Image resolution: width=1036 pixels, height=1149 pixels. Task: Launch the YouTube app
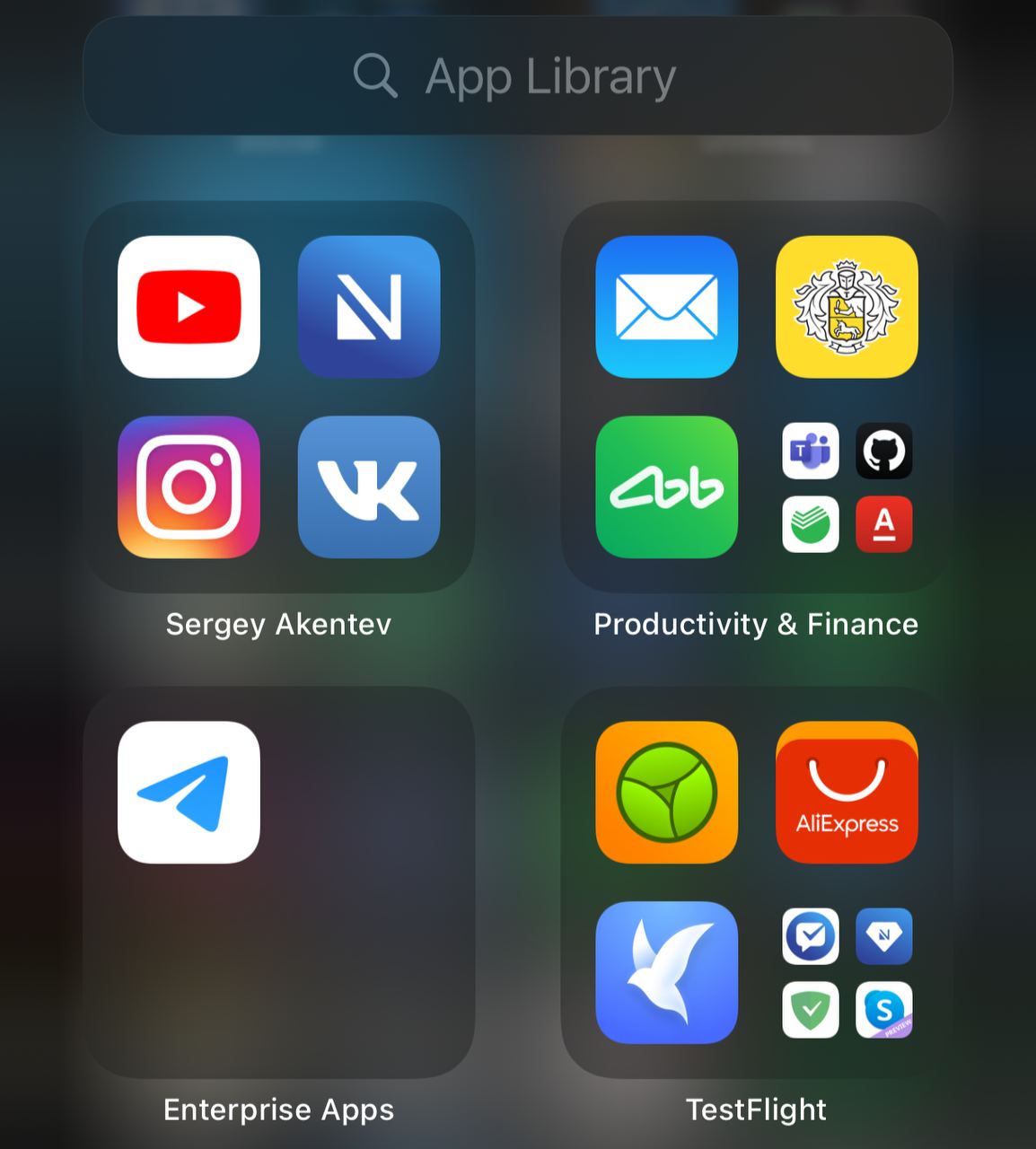point(189,307)
